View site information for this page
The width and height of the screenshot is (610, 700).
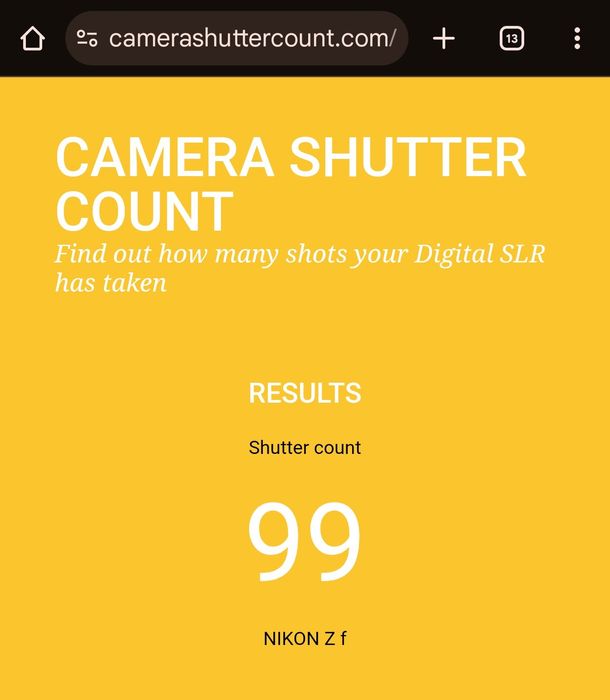coord(87,39)
